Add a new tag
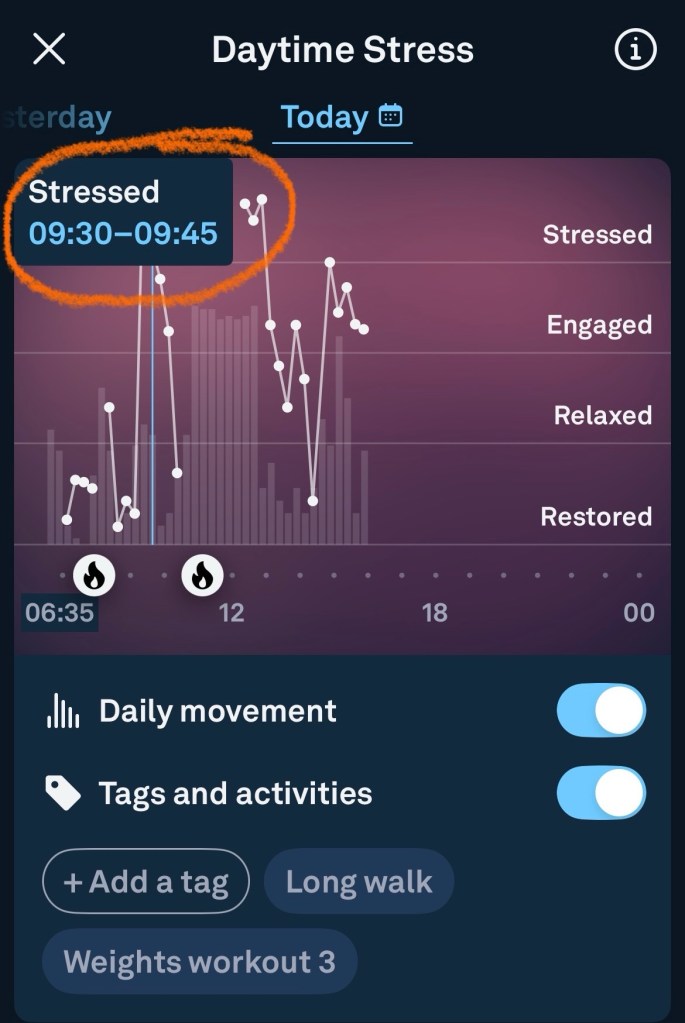 pos(146,882)
